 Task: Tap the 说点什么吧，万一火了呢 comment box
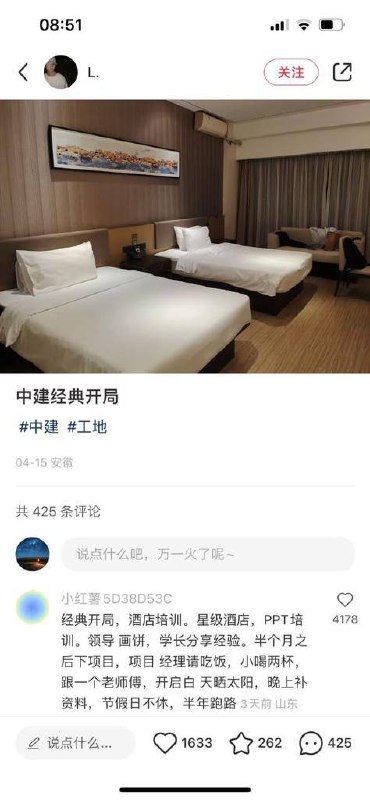tap(208, 554)
